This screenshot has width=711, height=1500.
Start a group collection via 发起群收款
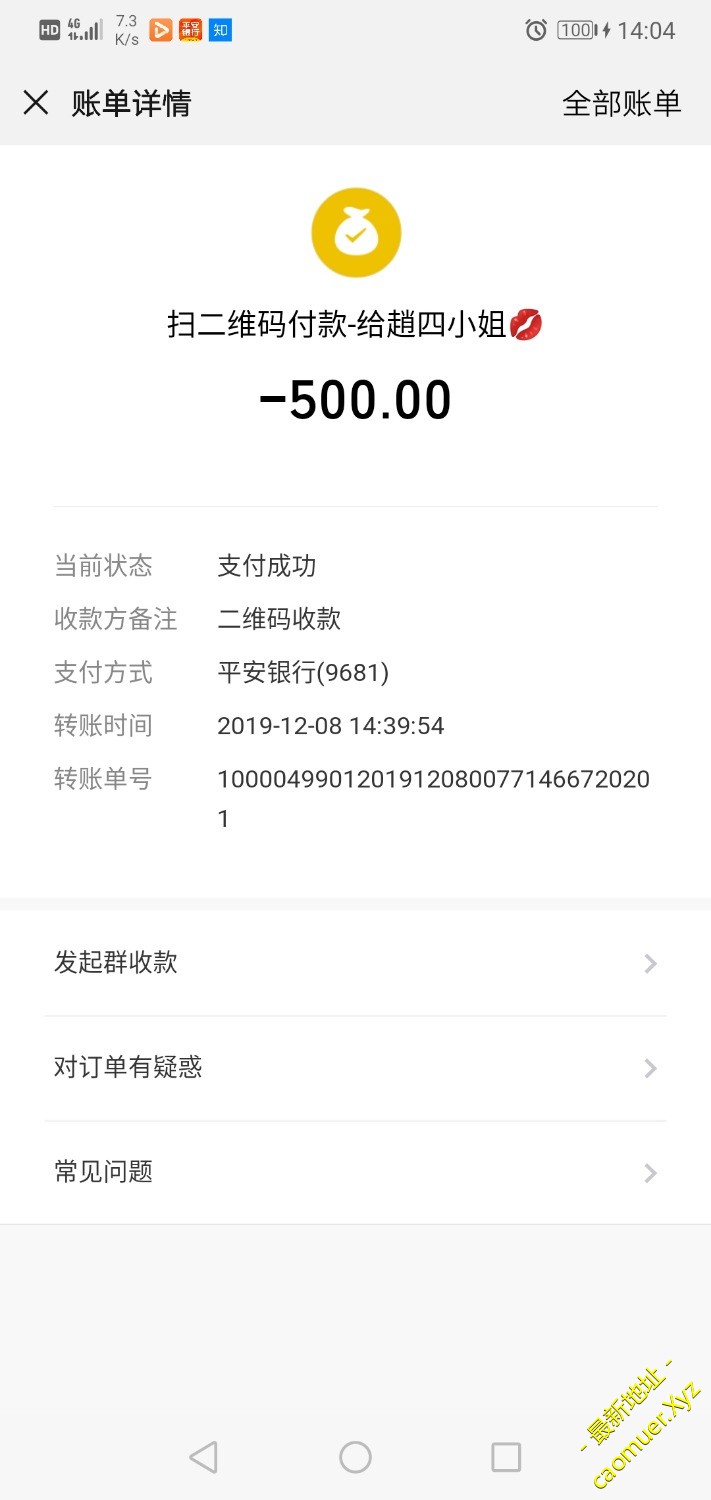tap(355, 963)
